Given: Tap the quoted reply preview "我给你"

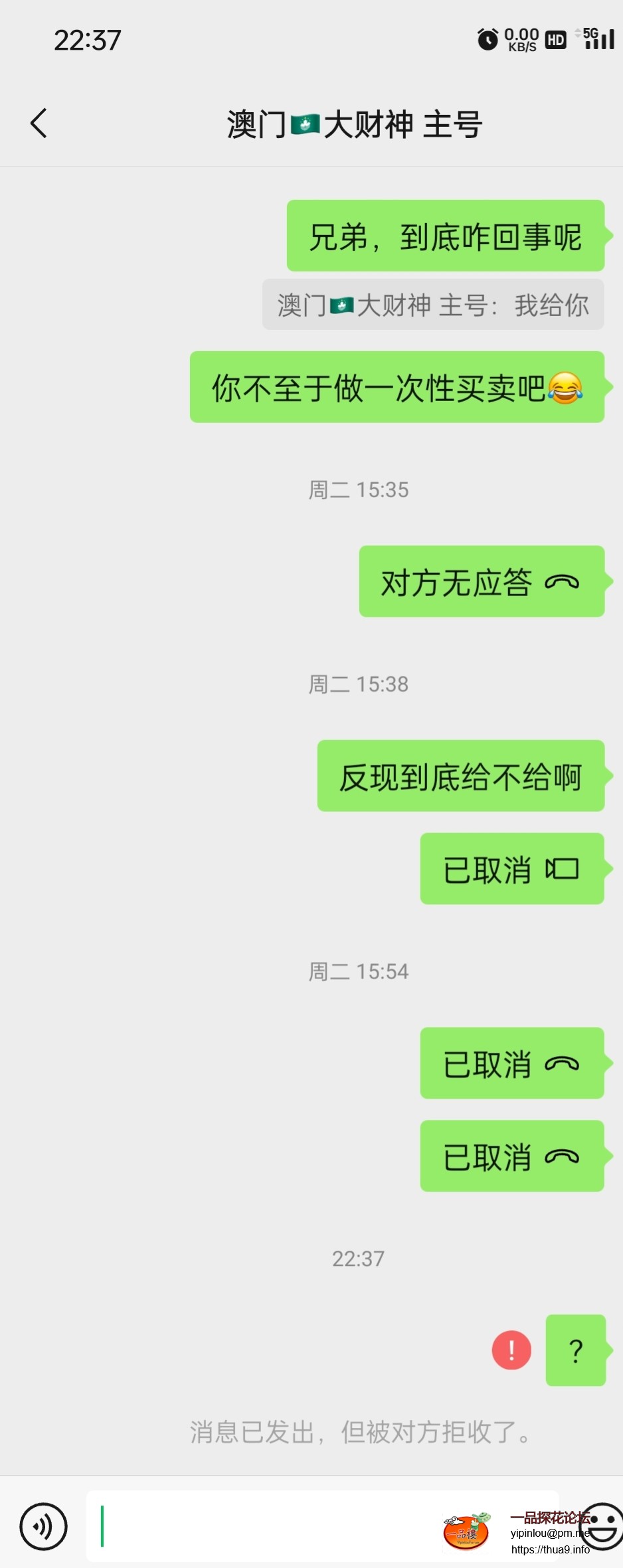Looking at the screenshot, I should click(432, 305).
